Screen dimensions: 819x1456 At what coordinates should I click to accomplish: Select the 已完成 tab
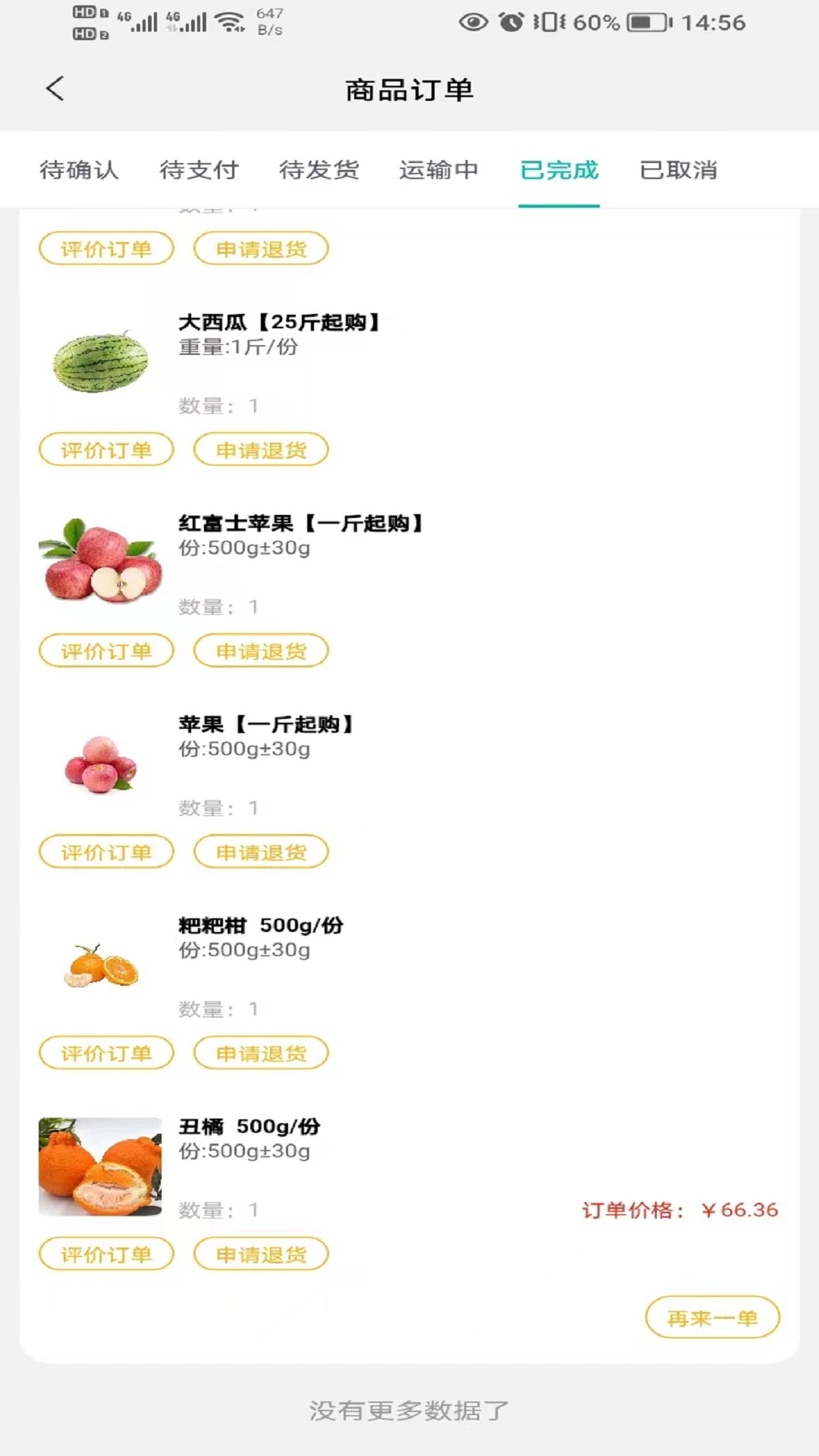pyautogui.click(x=559, y=170)
